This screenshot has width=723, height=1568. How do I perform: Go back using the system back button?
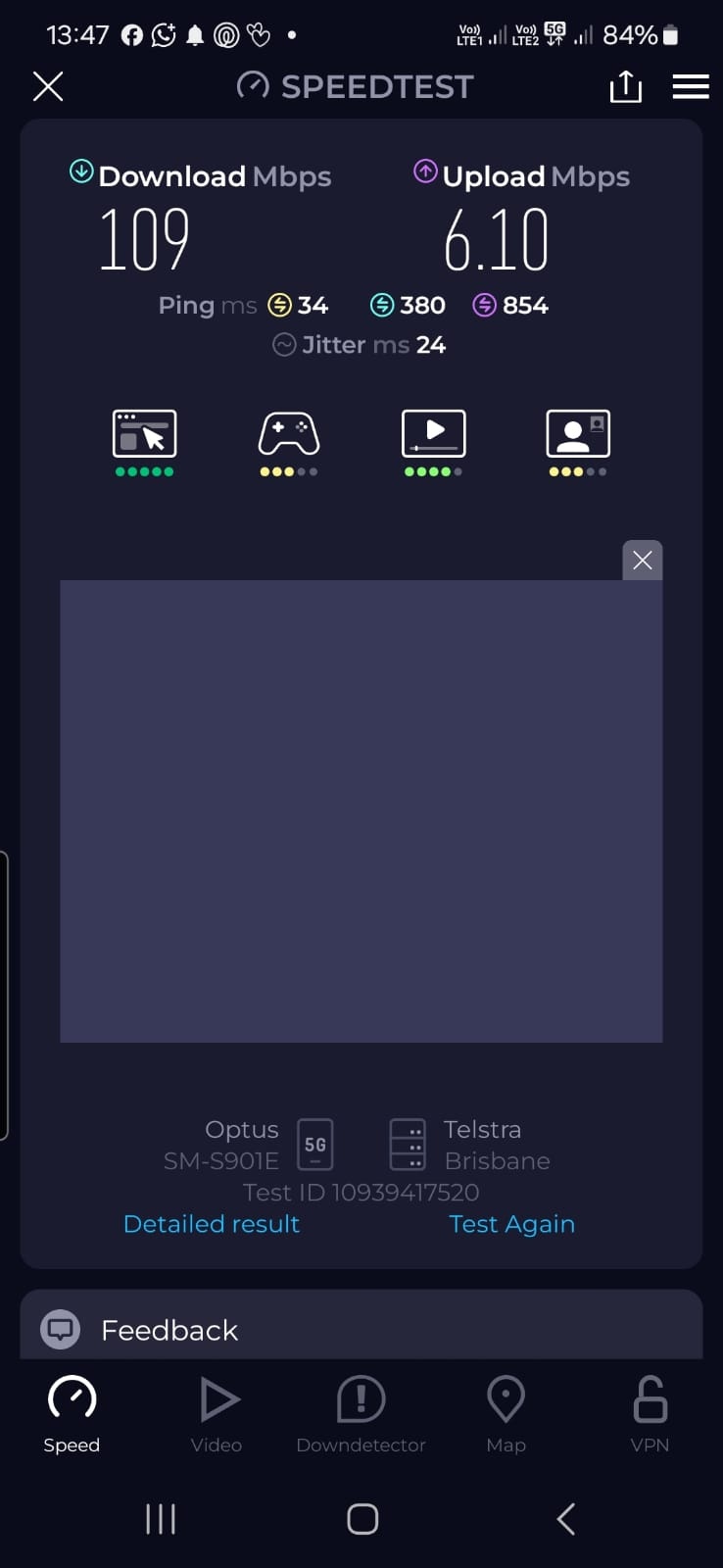(x=565, y=1519)
